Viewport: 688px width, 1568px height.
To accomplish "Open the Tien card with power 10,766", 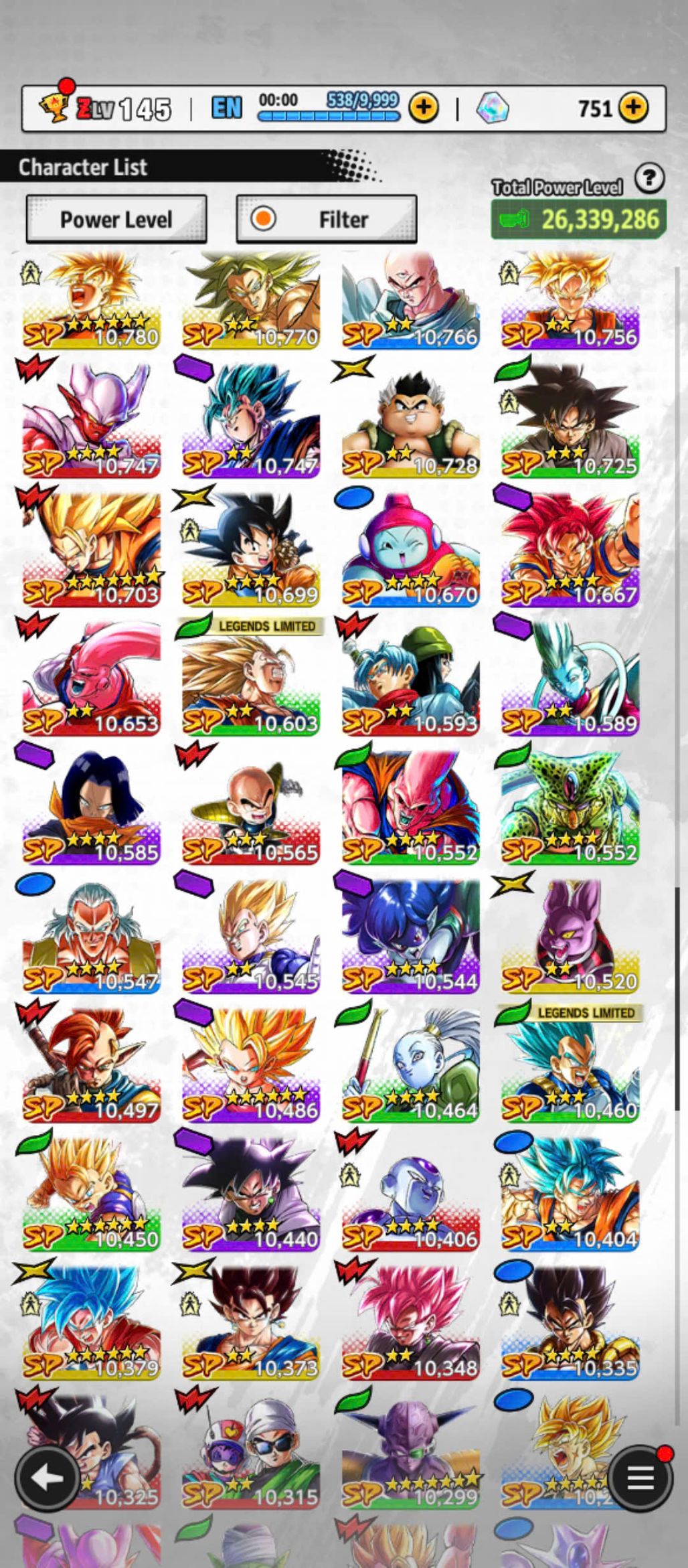I will (x=410, y=301).
